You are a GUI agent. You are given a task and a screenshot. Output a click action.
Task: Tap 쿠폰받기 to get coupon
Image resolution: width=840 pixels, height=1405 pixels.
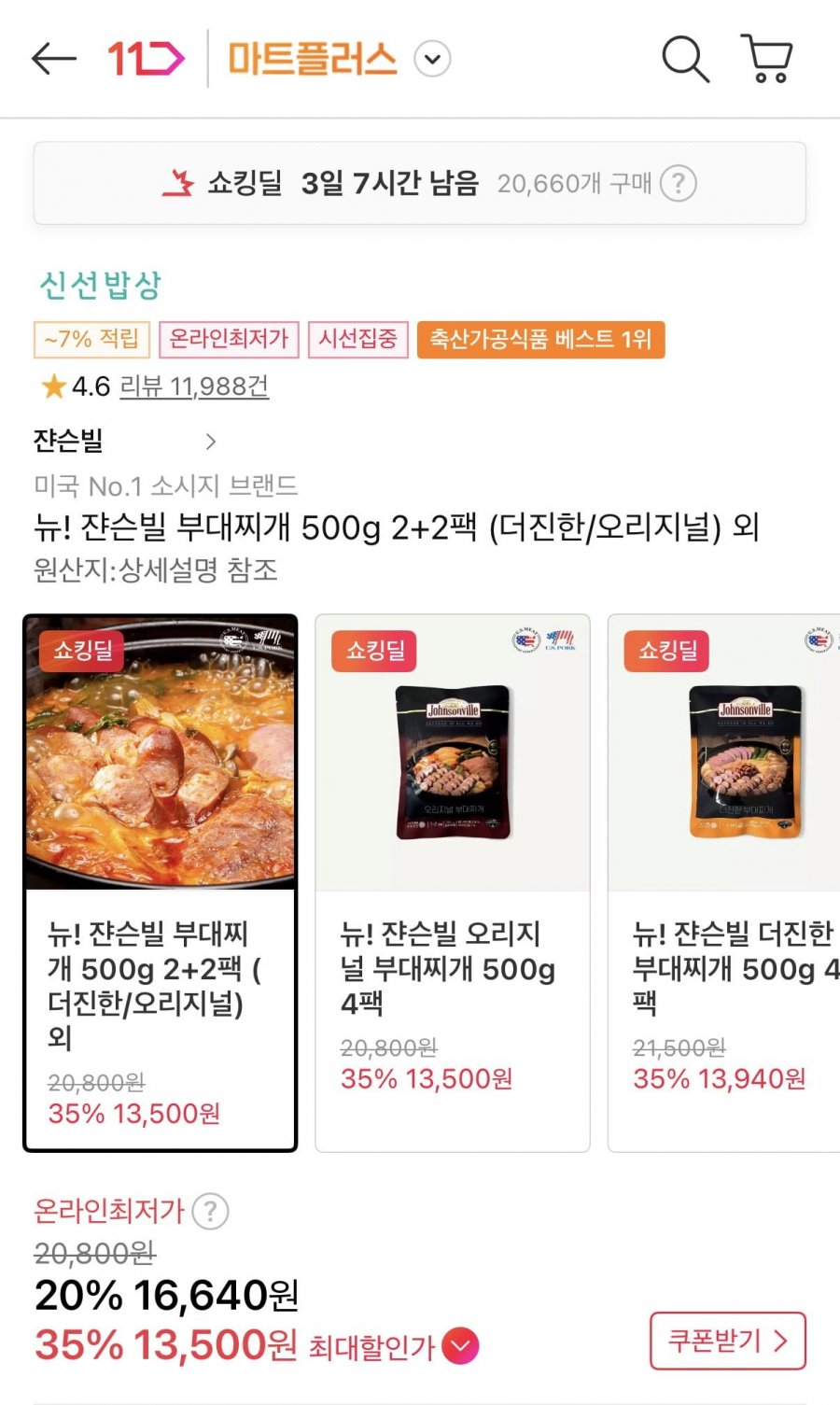(x=727, y=1341)
